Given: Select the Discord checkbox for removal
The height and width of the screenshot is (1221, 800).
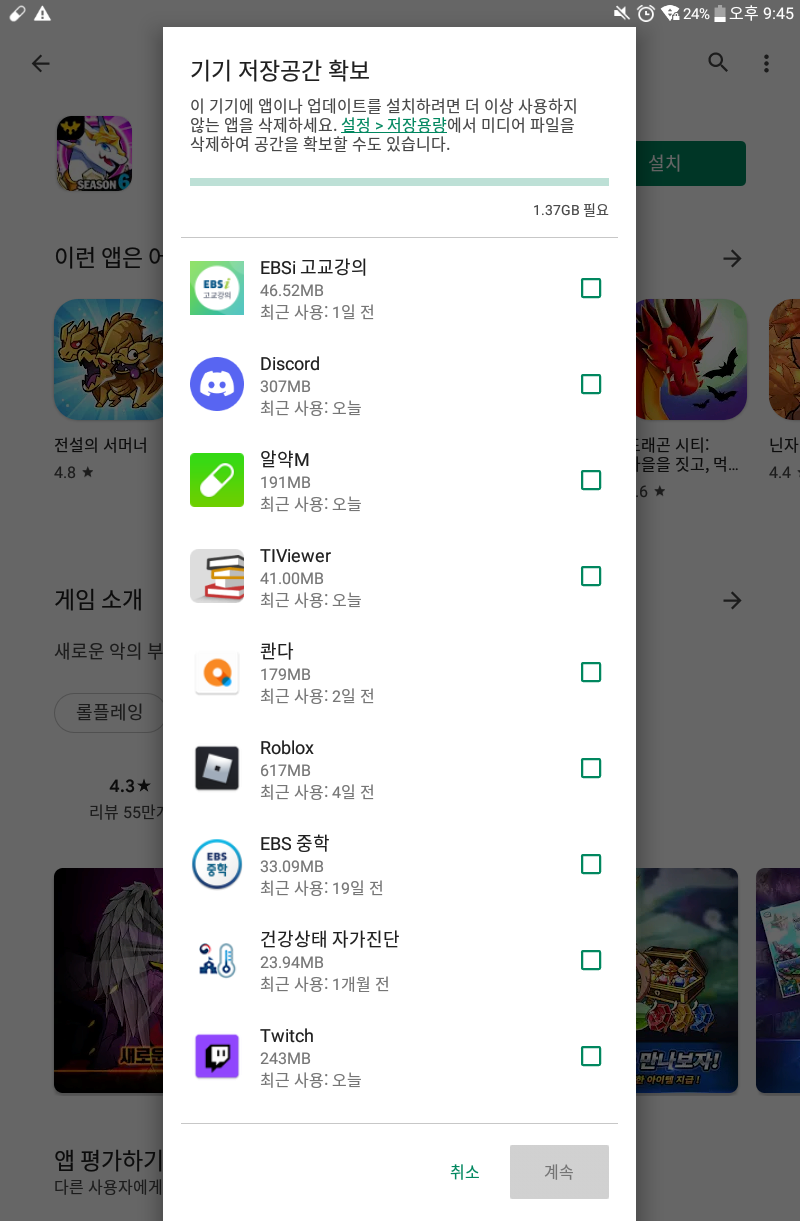Looking at the screenshot, I should pos(591,384).
